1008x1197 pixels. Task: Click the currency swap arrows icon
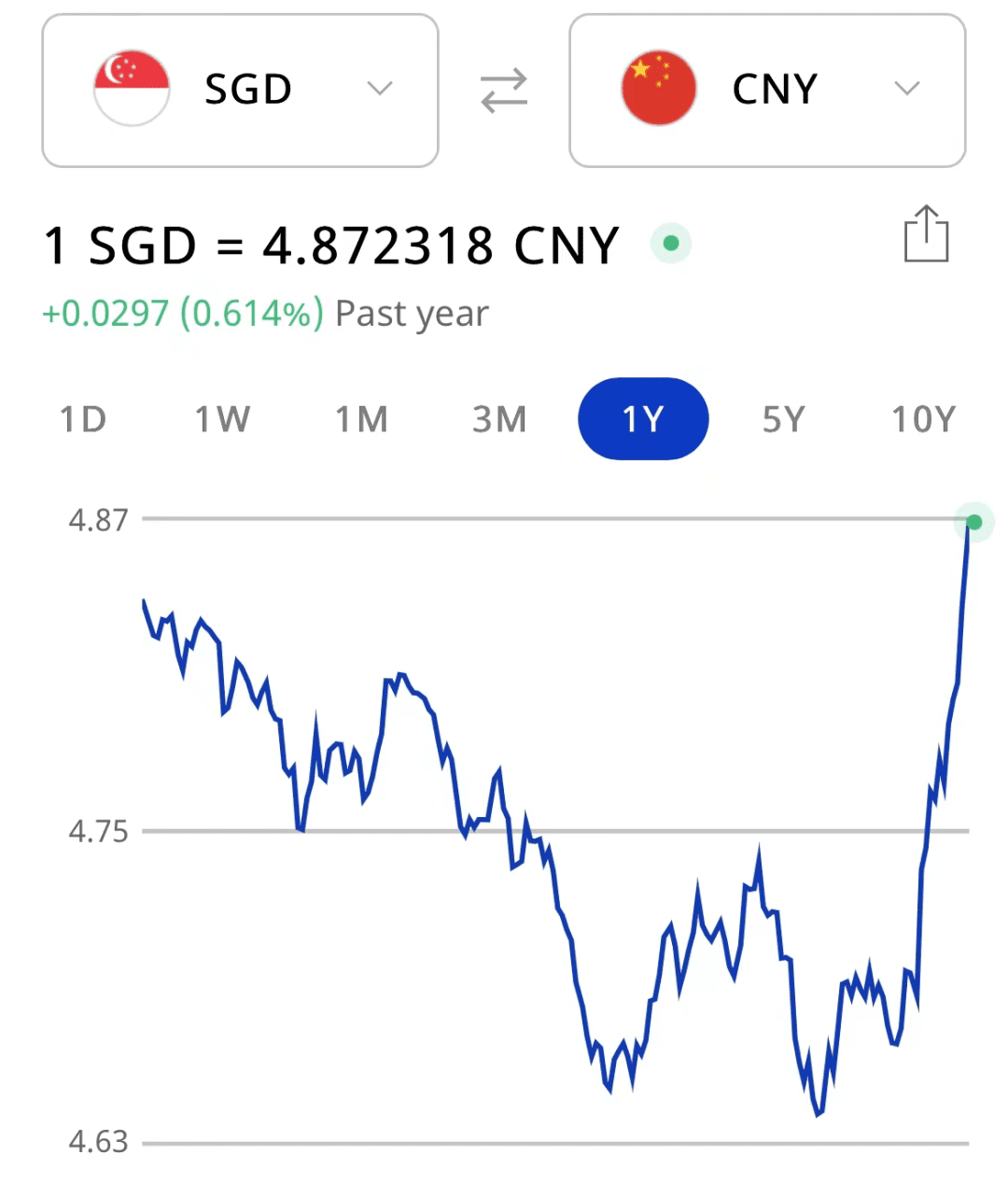click(504, 90)
